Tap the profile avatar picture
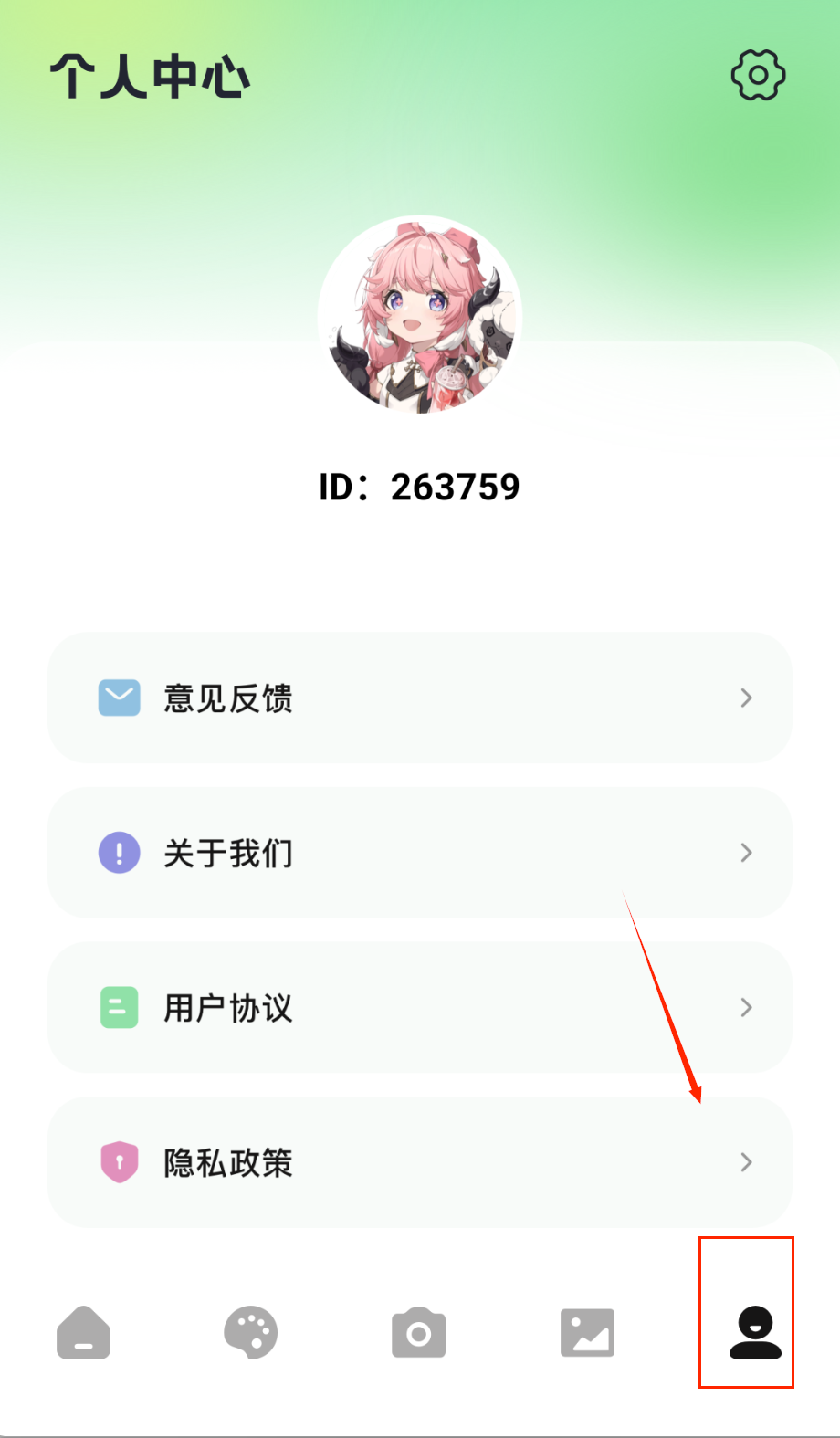This screenshot has width=840, height=1438. coord(420,315)
